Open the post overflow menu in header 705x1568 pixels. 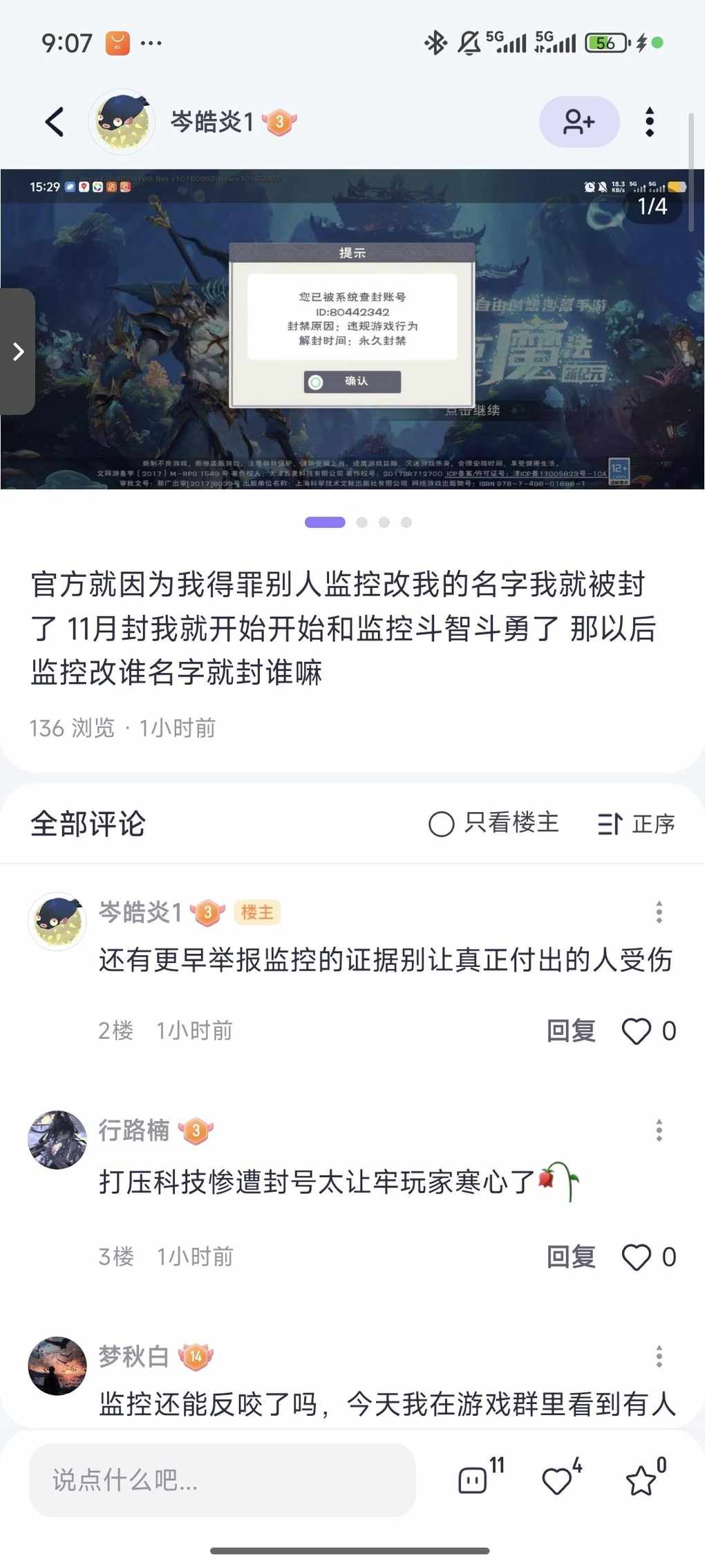(649, 122)
